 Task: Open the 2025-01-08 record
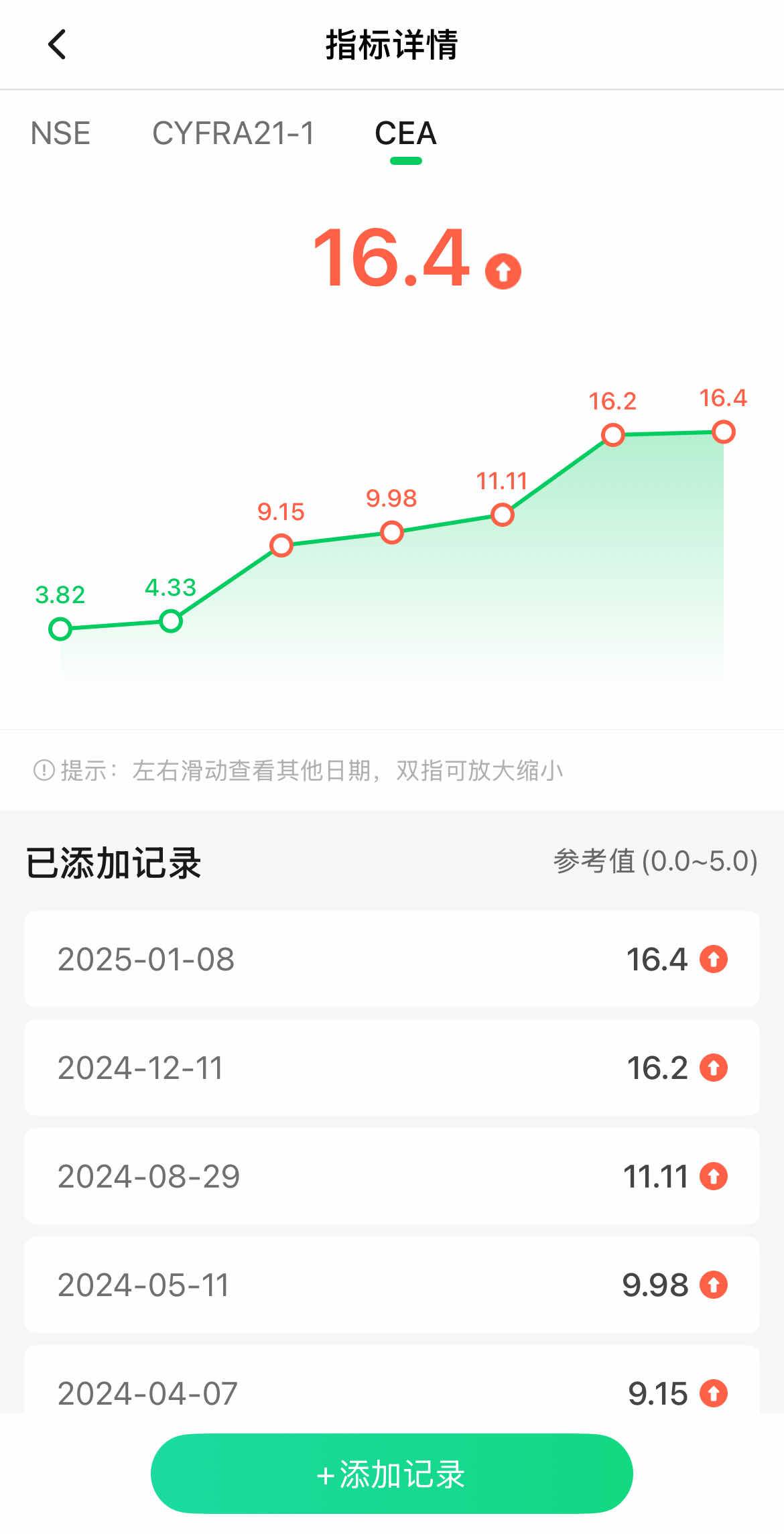tap(391, 959)
